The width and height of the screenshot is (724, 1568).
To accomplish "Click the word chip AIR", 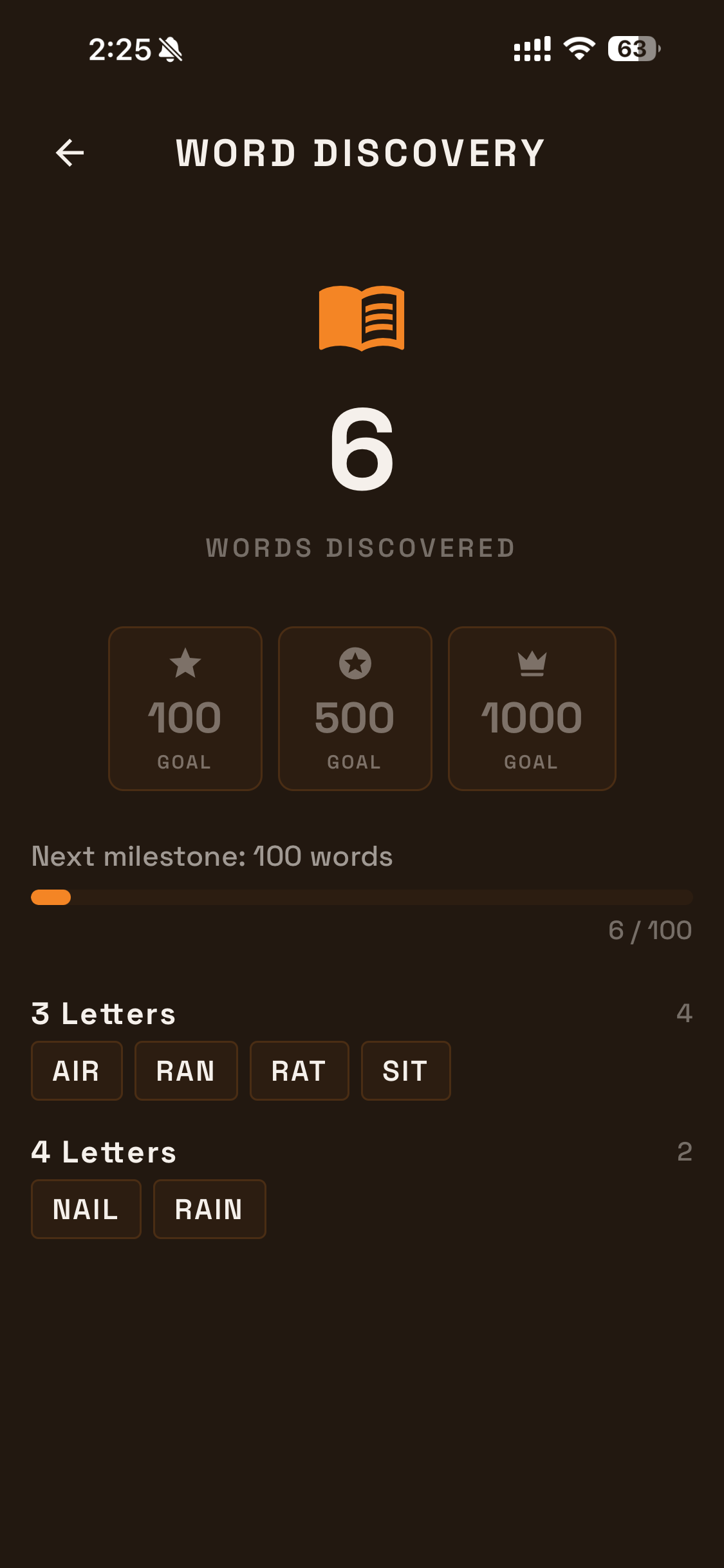I will pos(76,1070).
